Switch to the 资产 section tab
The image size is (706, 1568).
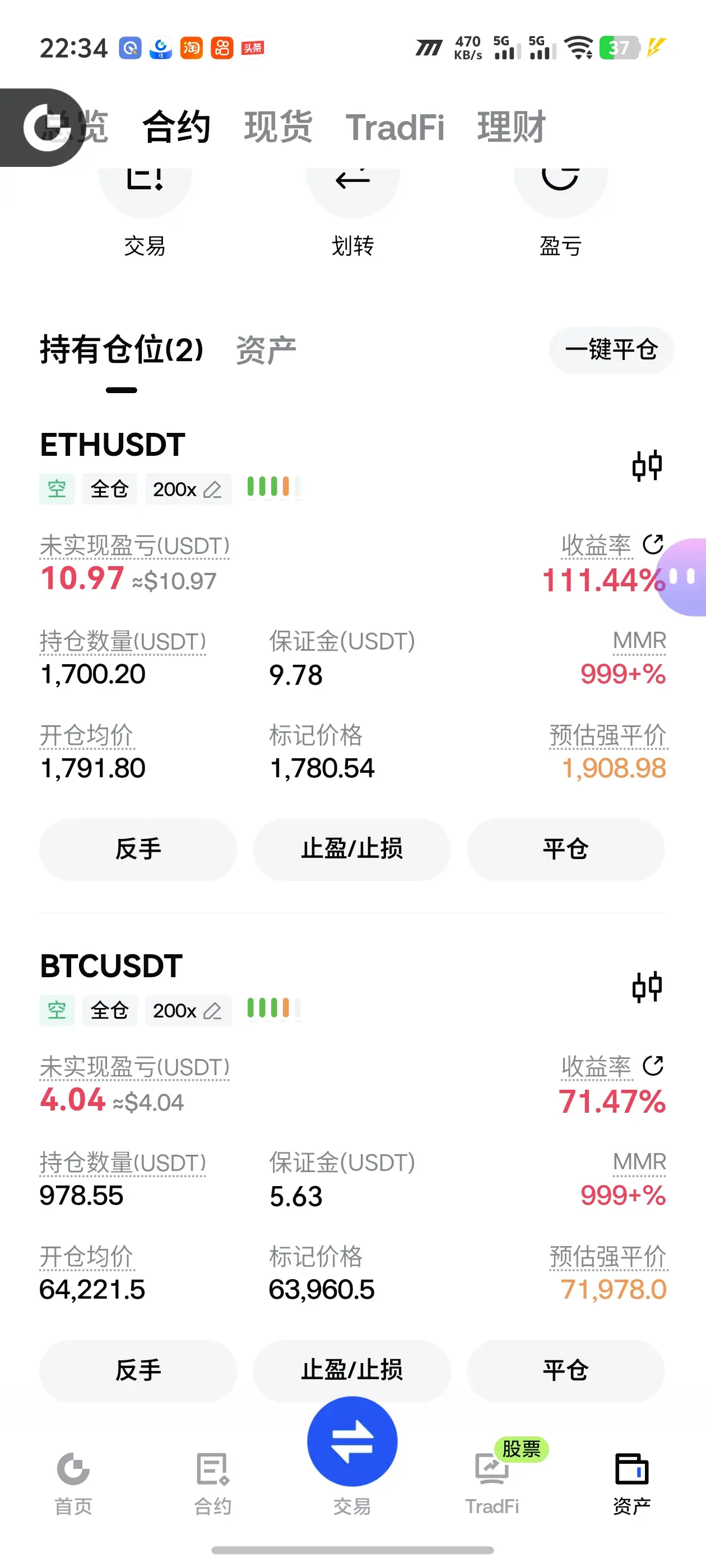(x=266, y=350)
